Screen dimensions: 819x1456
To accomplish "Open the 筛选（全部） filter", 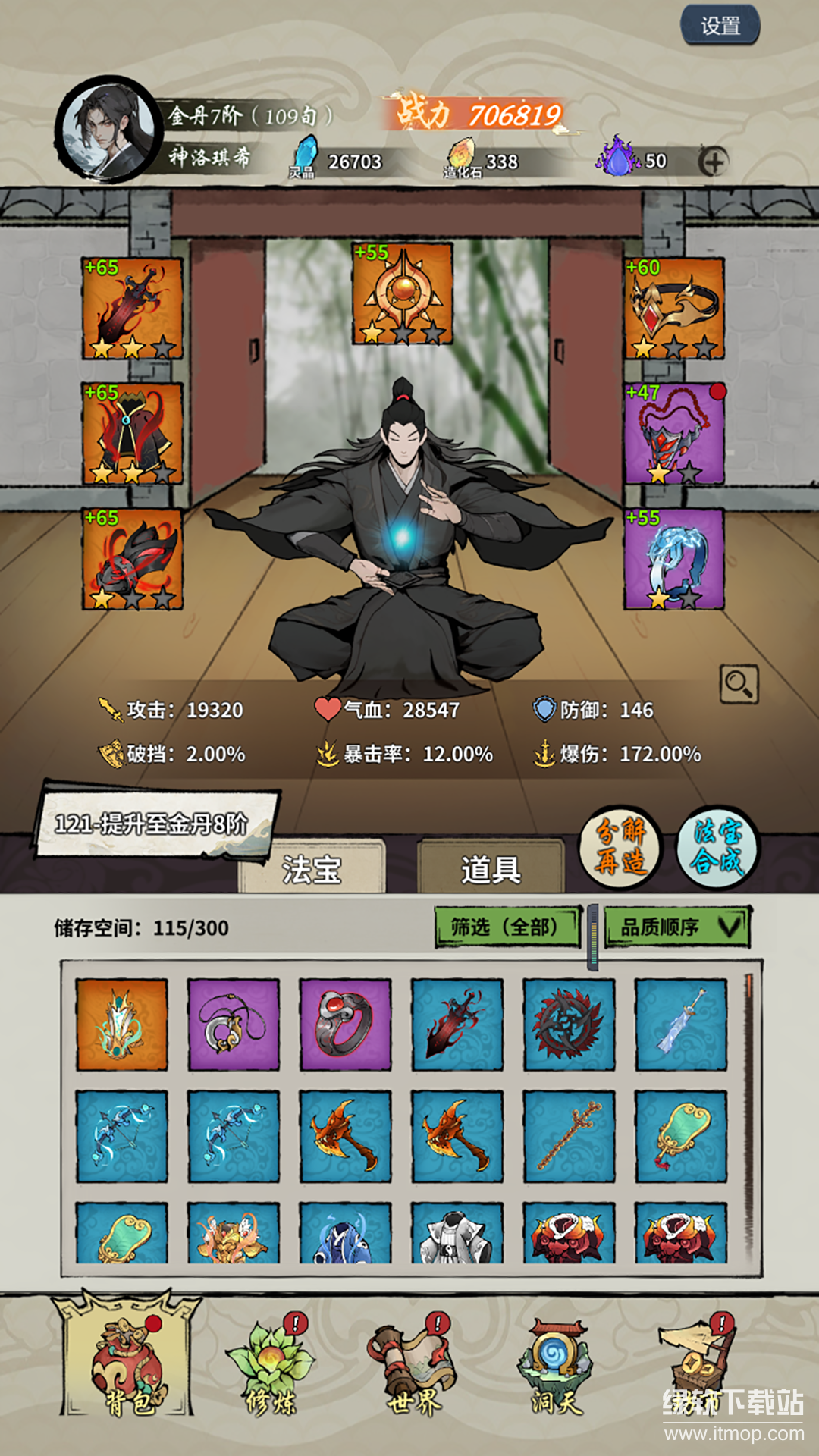I will click(x=506, y=927).
